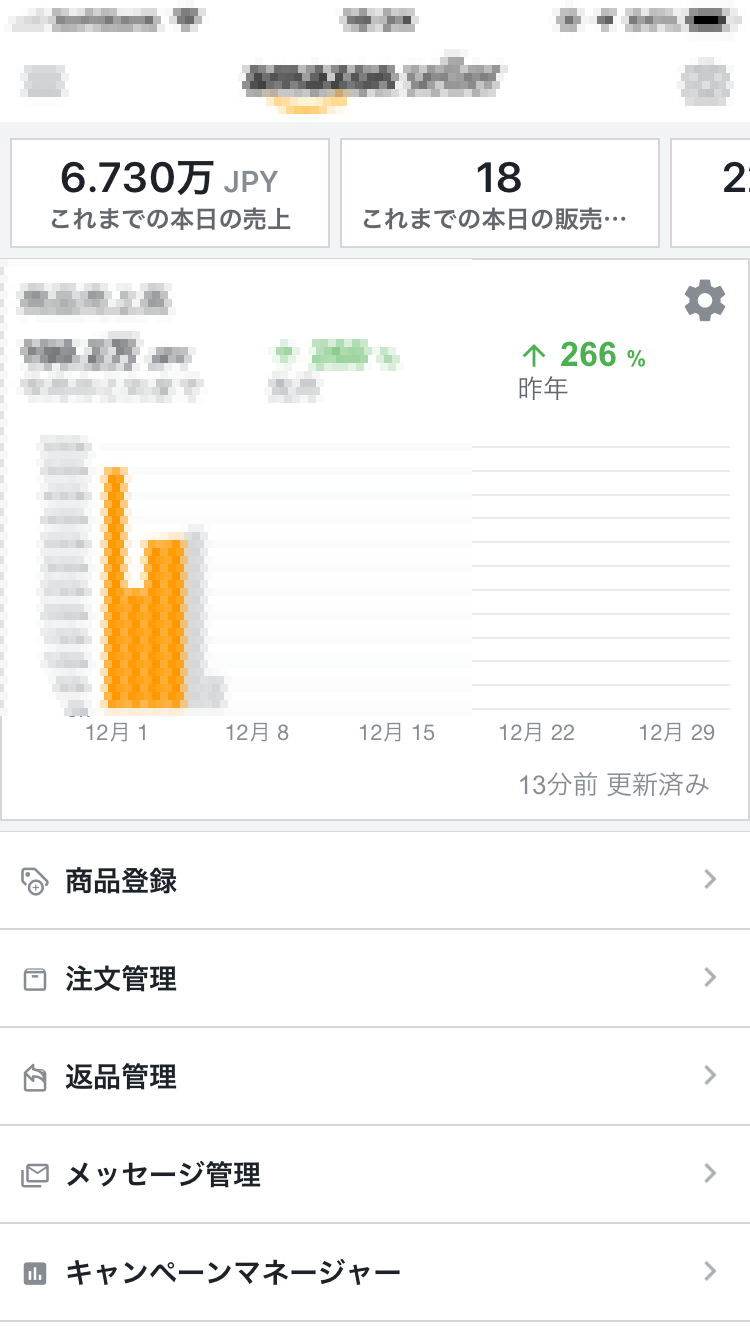
Task: Open the 商品登録 row
Action: 375,880
